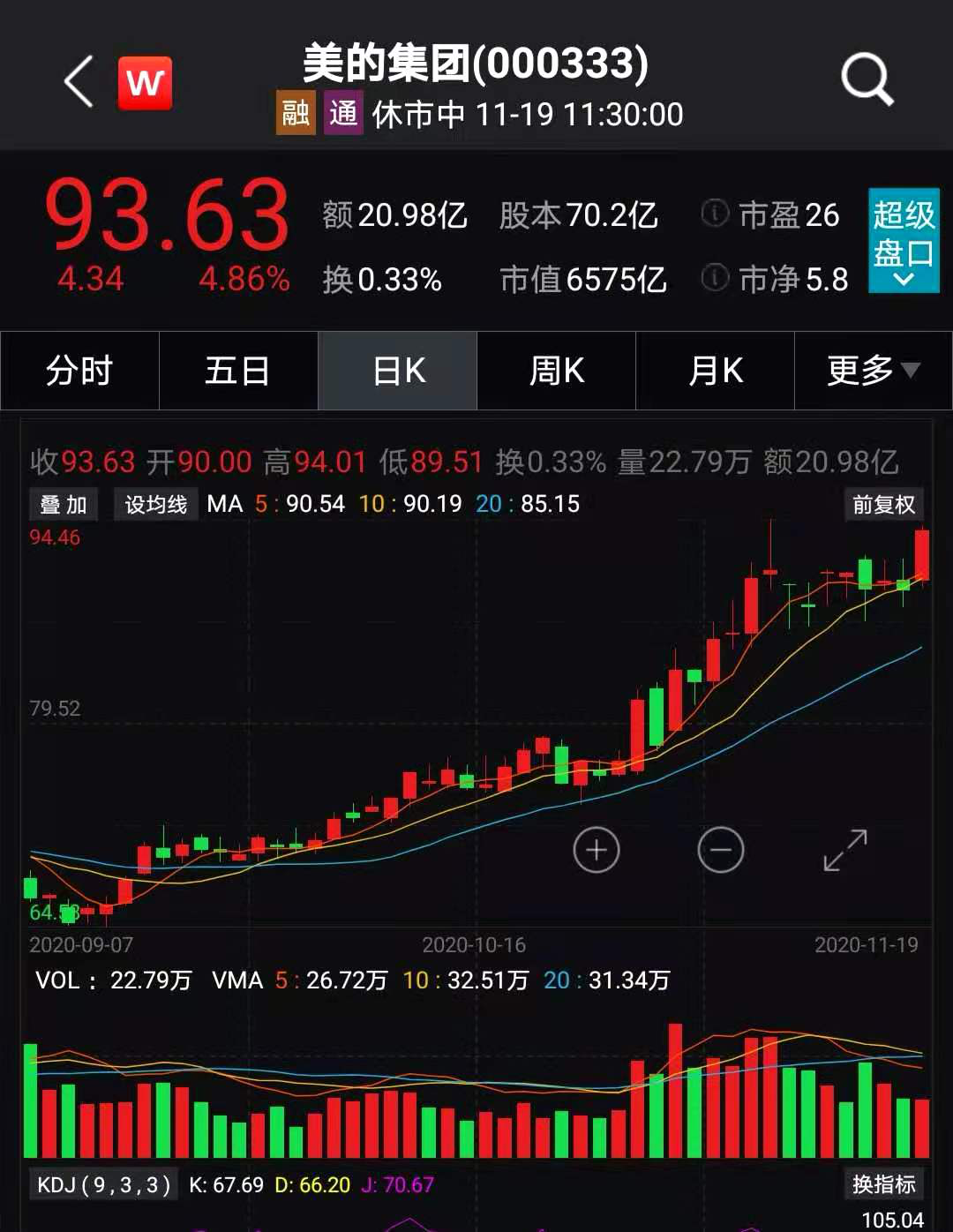This screenshot has height=1232, width=953.
Task: Toggle 前复权 price adjustment mode
Action: coord(882,505)
